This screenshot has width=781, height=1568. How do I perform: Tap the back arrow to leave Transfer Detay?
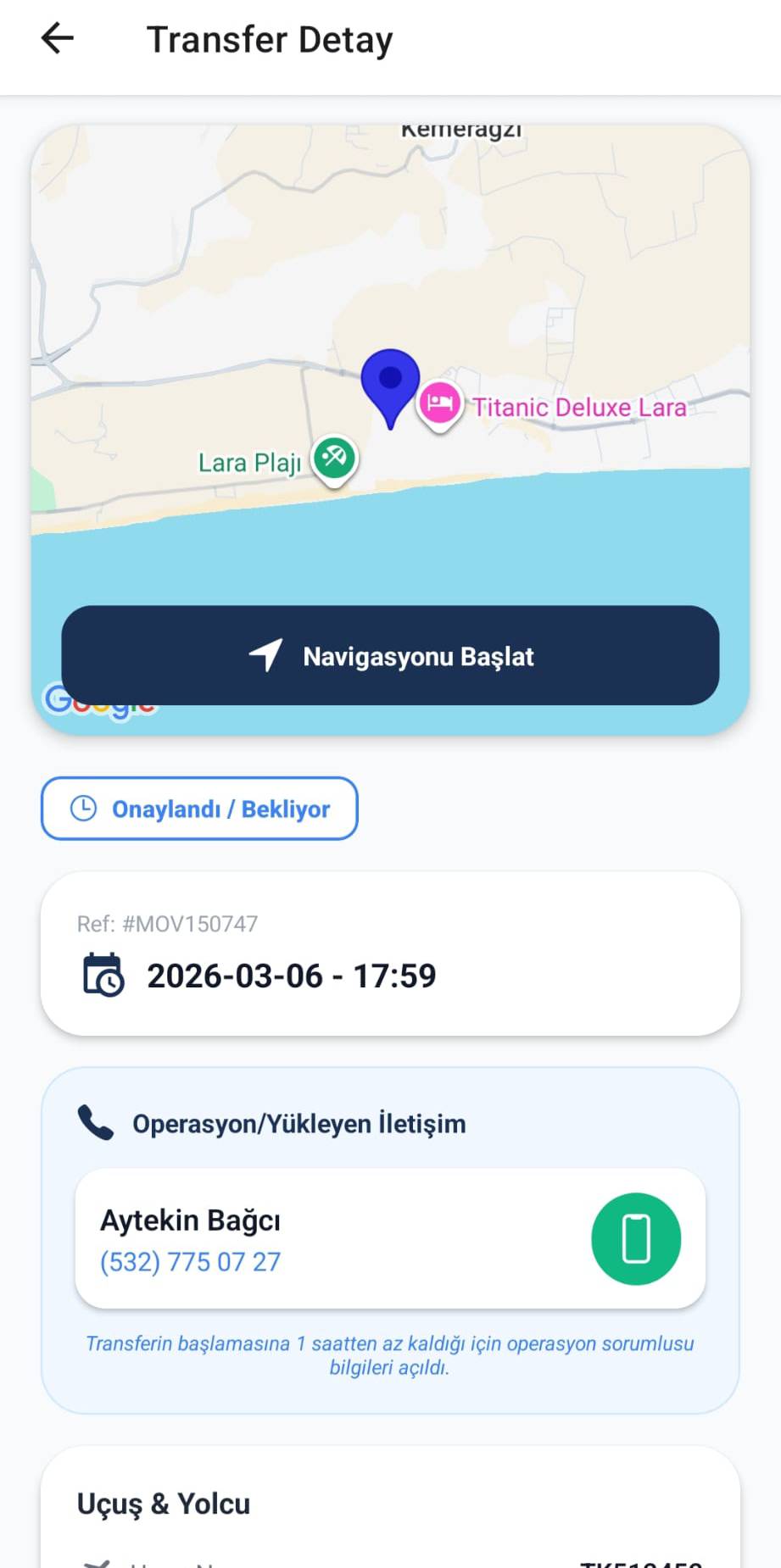coord(56,38)
